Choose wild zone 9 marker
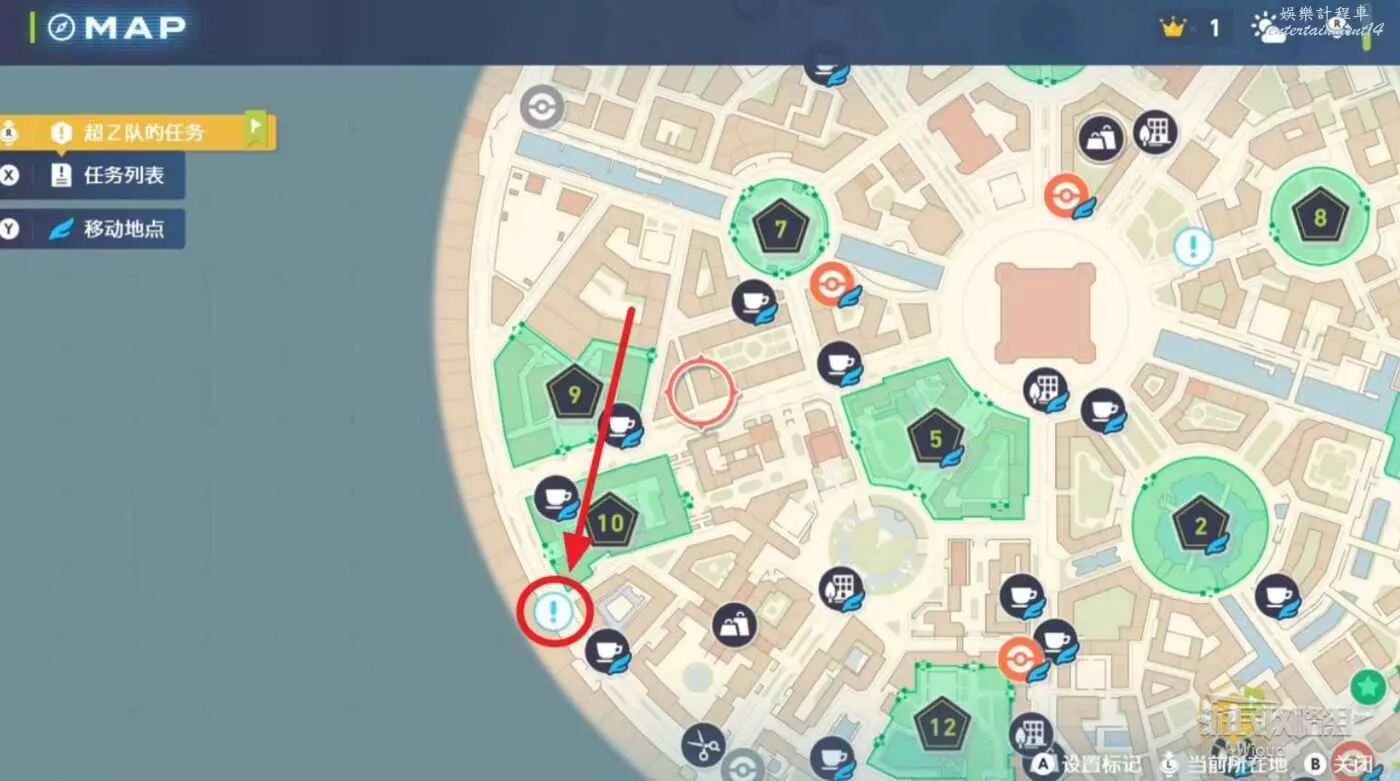This screenshot has width=1400, height=781. 574,394
